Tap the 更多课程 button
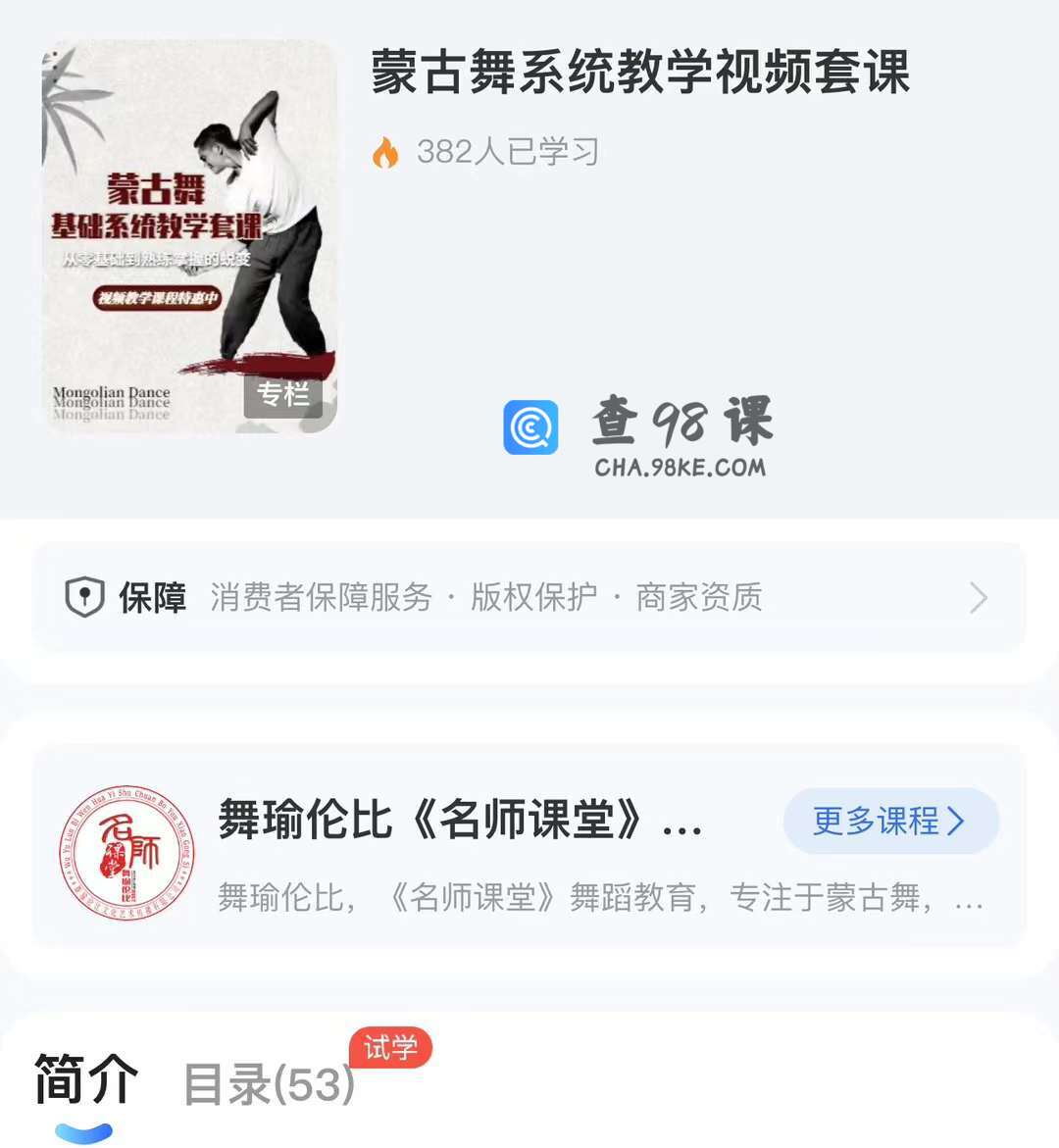 (x=890, y=821)
